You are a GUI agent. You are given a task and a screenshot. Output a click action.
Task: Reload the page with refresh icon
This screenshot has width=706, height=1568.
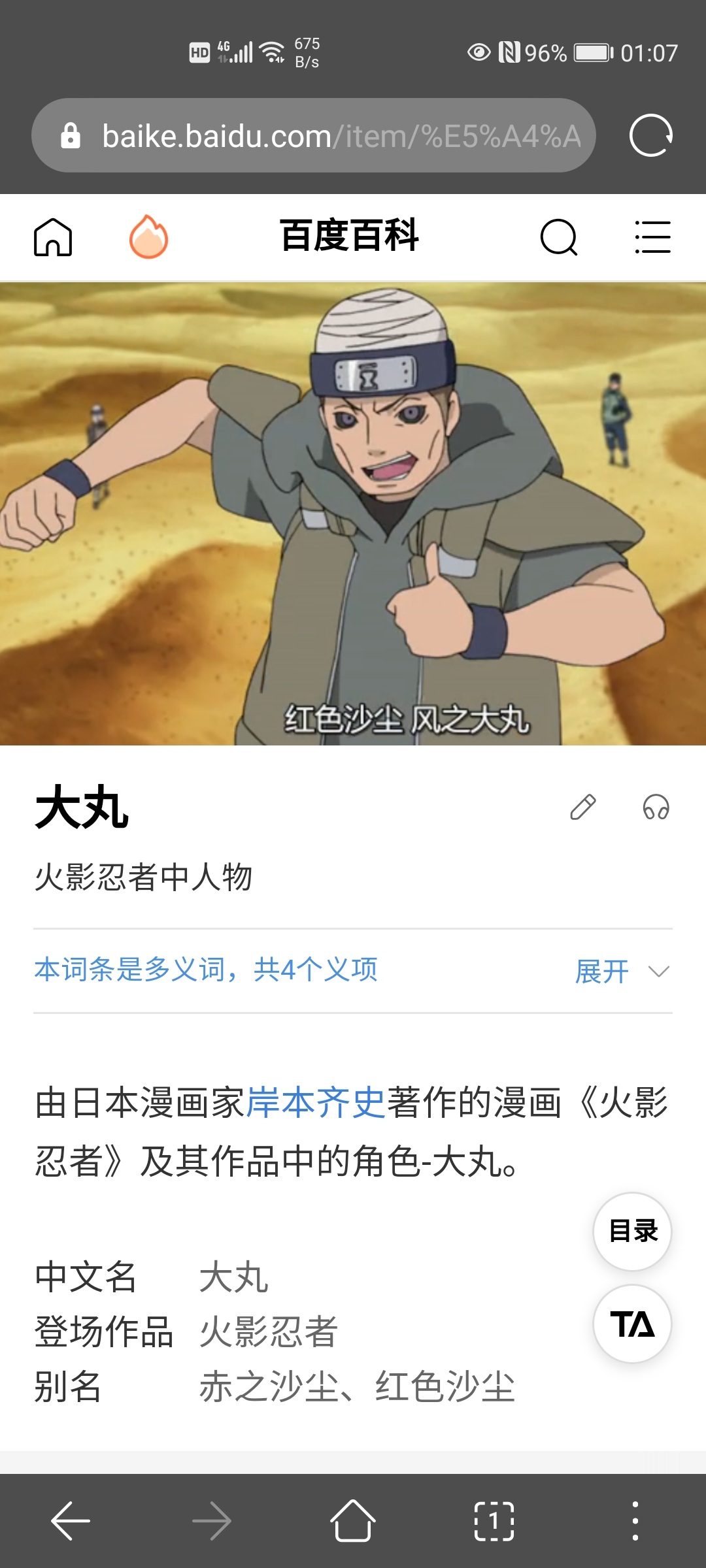pyautogui.click(x=650, y=136)
